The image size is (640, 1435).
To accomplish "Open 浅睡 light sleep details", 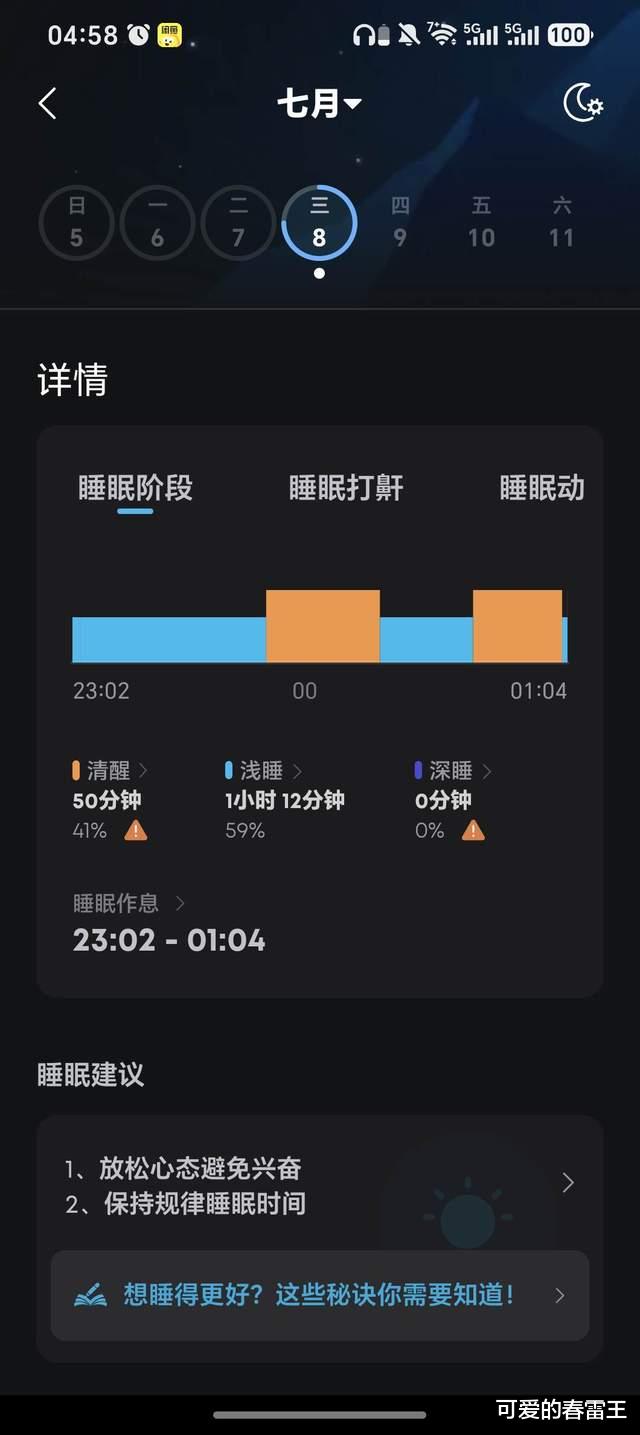I will point(264,771).
